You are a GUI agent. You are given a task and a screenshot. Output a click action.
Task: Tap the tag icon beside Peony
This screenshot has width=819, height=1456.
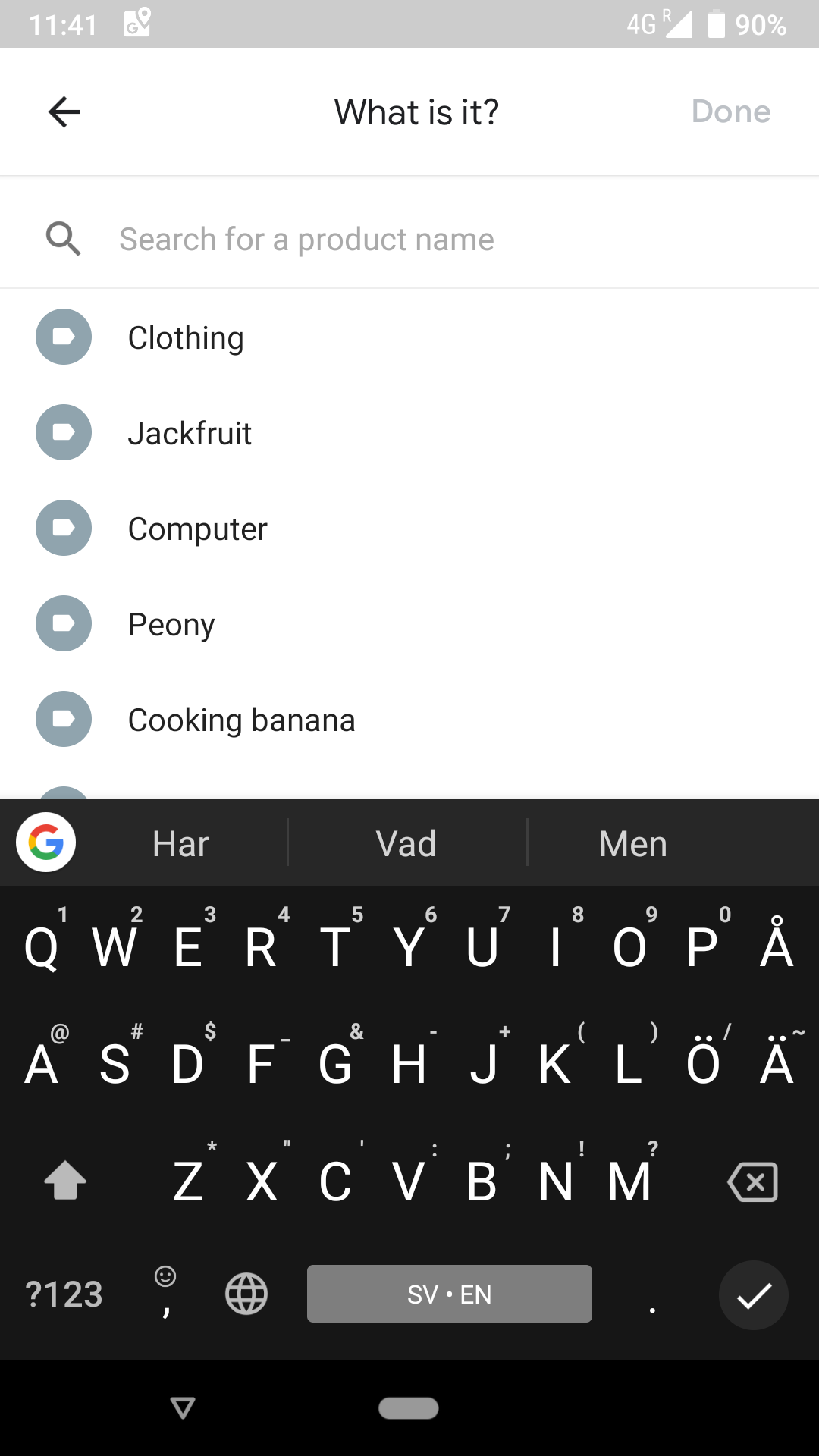tap(63, 623)
